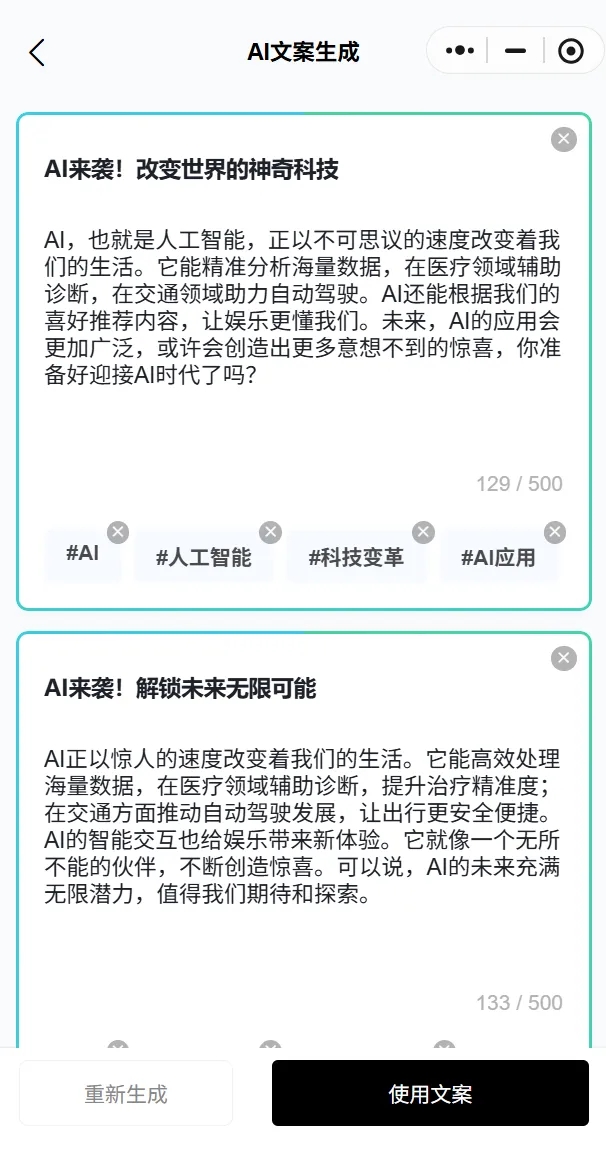606x1152 pixels.
Task: Minimize the mini program
Action: click(515, 51)
